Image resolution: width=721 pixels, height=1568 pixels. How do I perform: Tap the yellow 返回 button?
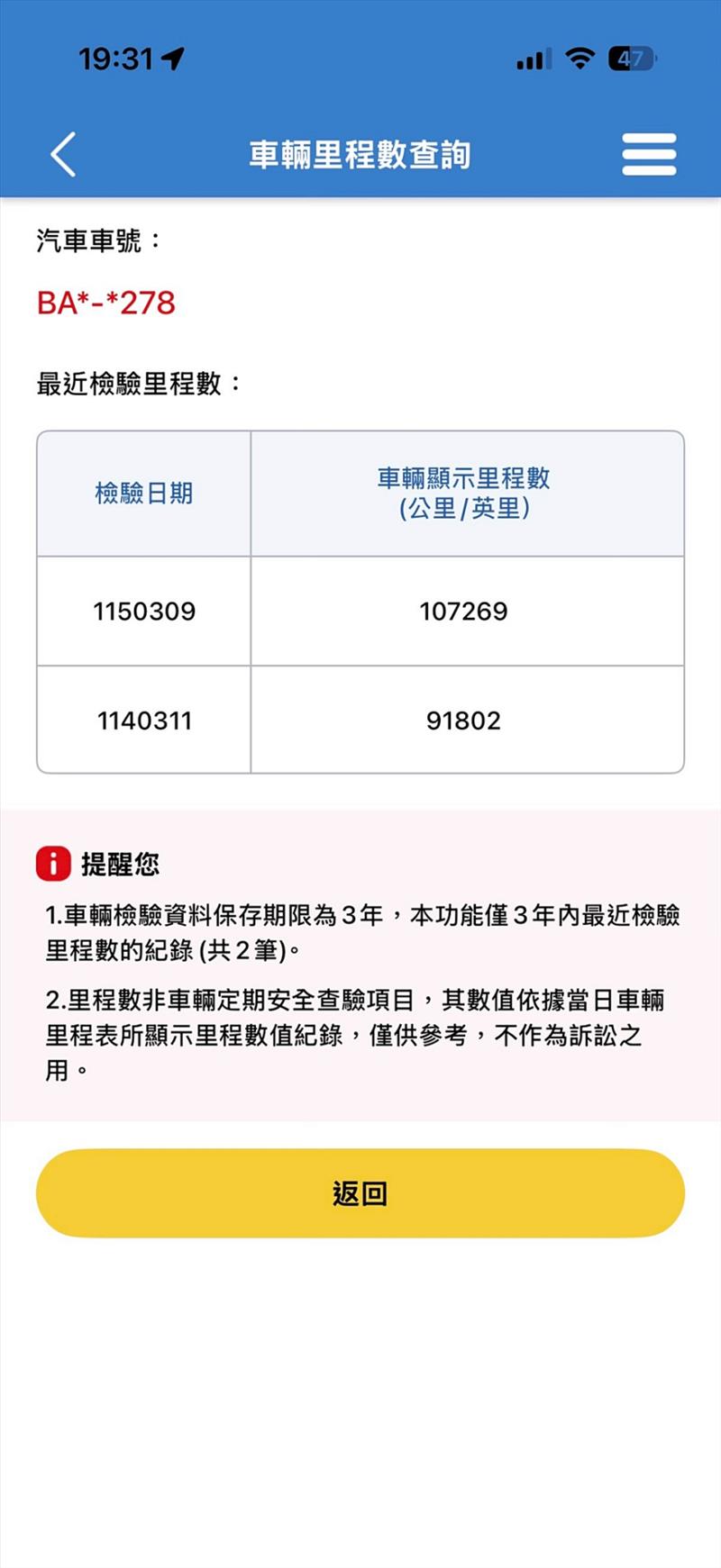tap(360, 1193)
